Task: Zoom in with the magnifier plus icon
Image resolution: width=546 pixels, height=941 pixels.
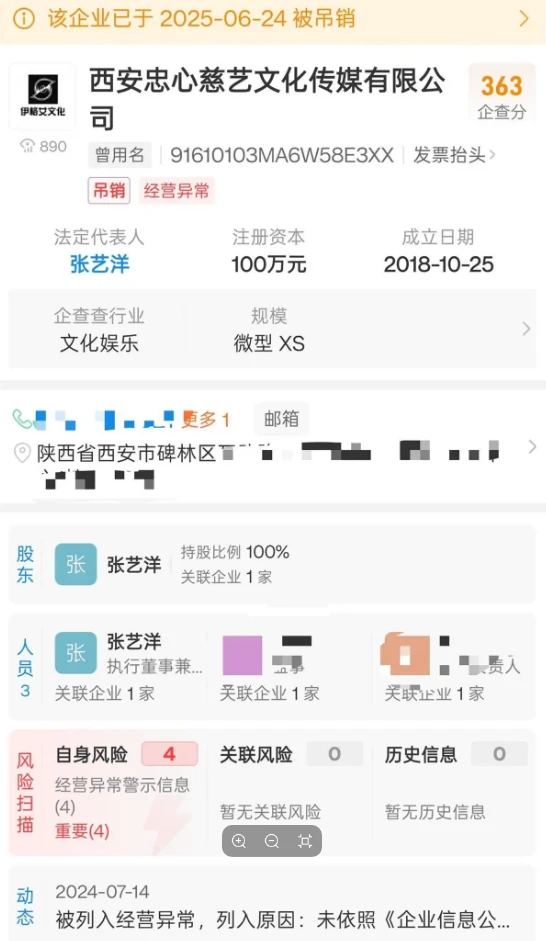Action: [239, 841]
